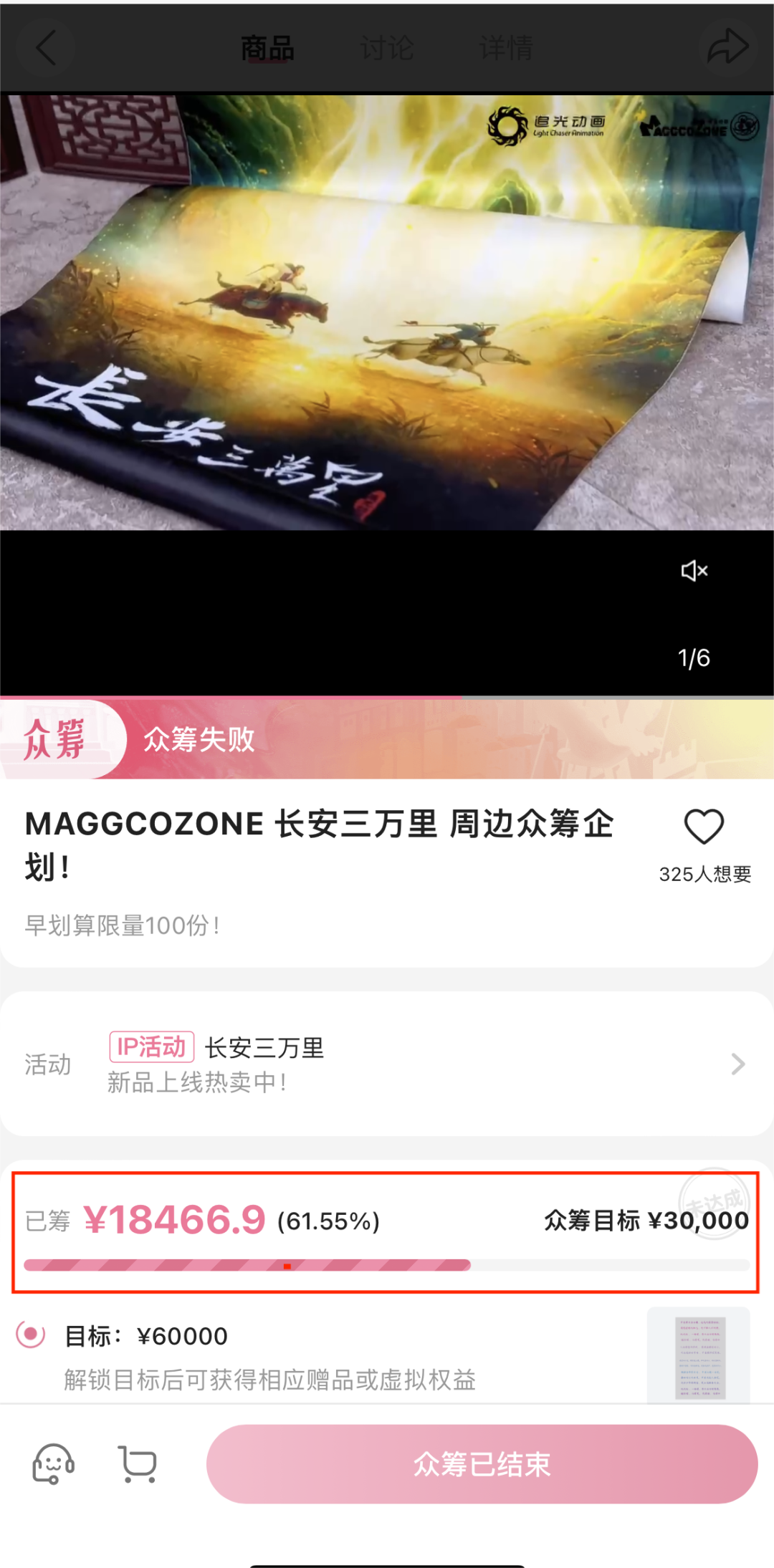Go back using the top-left arrow
Viewport: 774px width, 1568px height.
tap(46, 48)
